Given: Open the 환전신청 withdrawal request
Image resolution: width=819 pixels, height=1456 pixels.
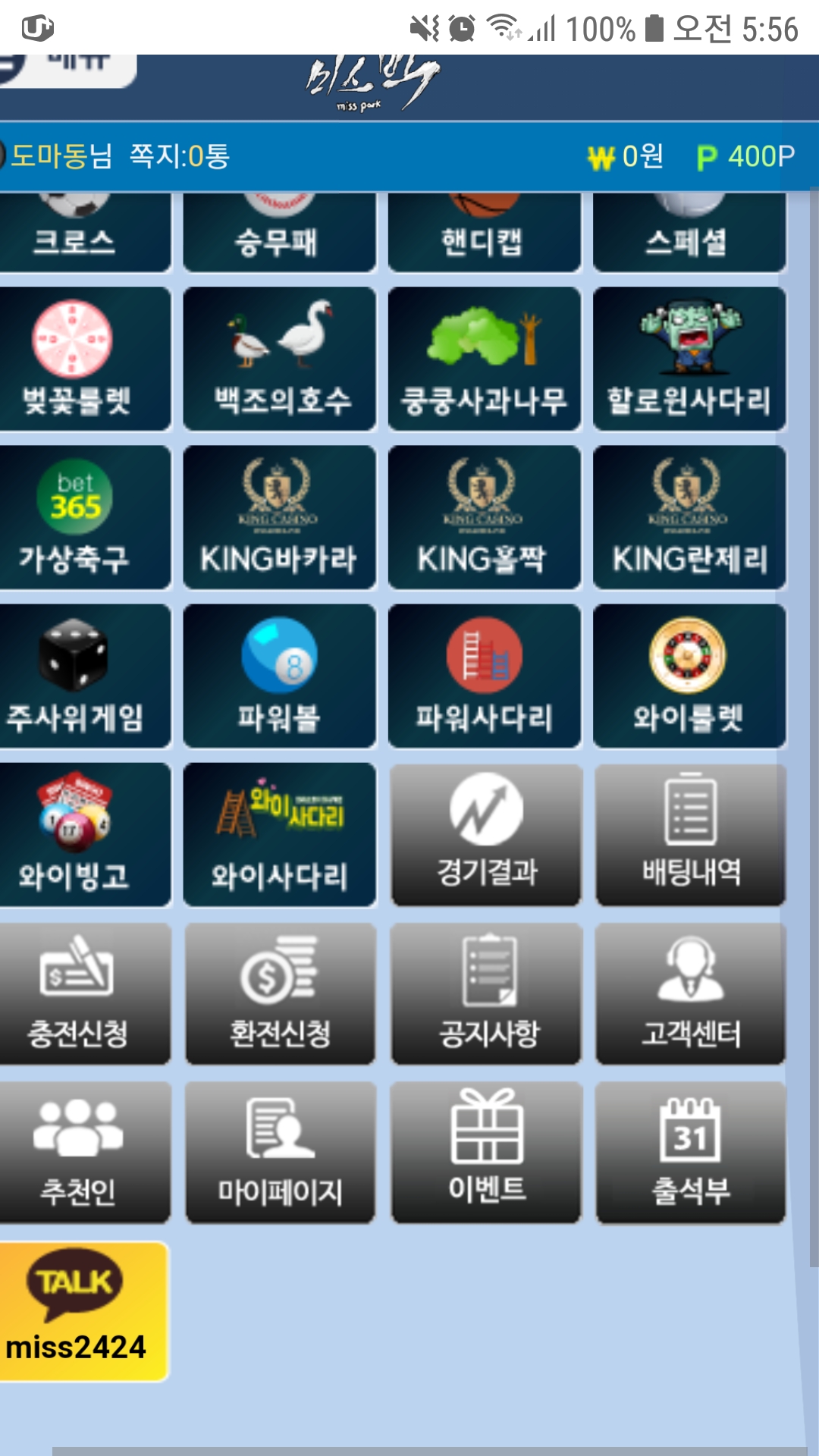Looking at the screenshot, I should (x=280, y=993).
